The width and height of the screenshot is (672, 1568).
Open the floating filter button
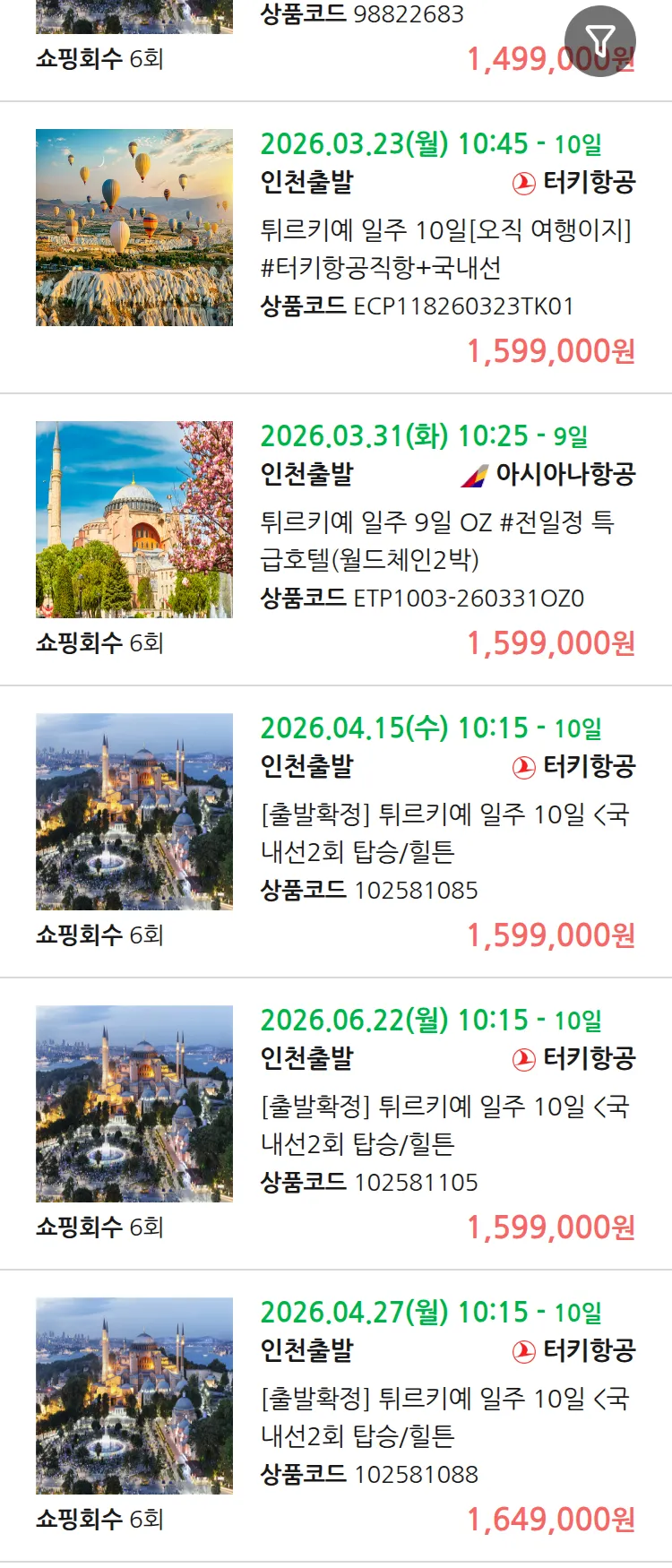tap(599, 40)
